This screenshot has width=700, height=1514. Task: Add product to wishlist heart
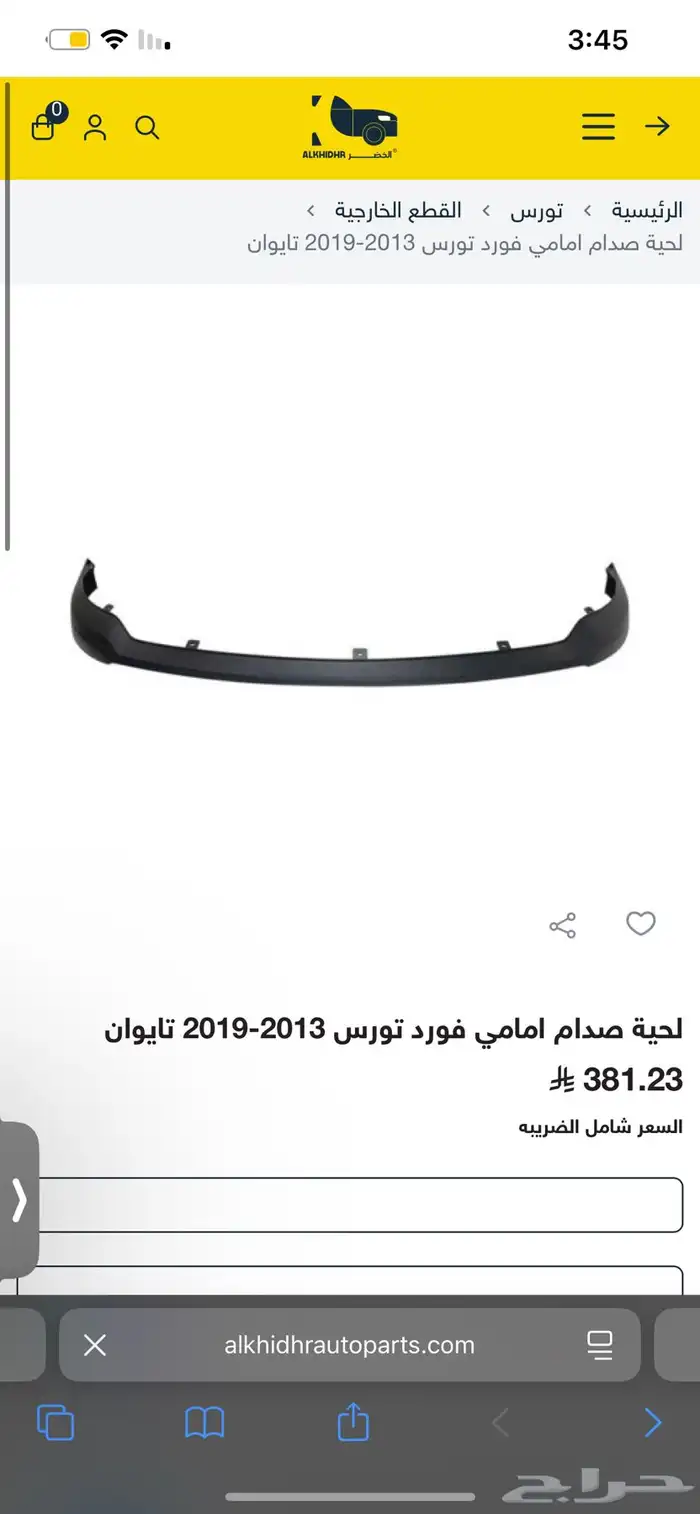(x=641, y=924)
